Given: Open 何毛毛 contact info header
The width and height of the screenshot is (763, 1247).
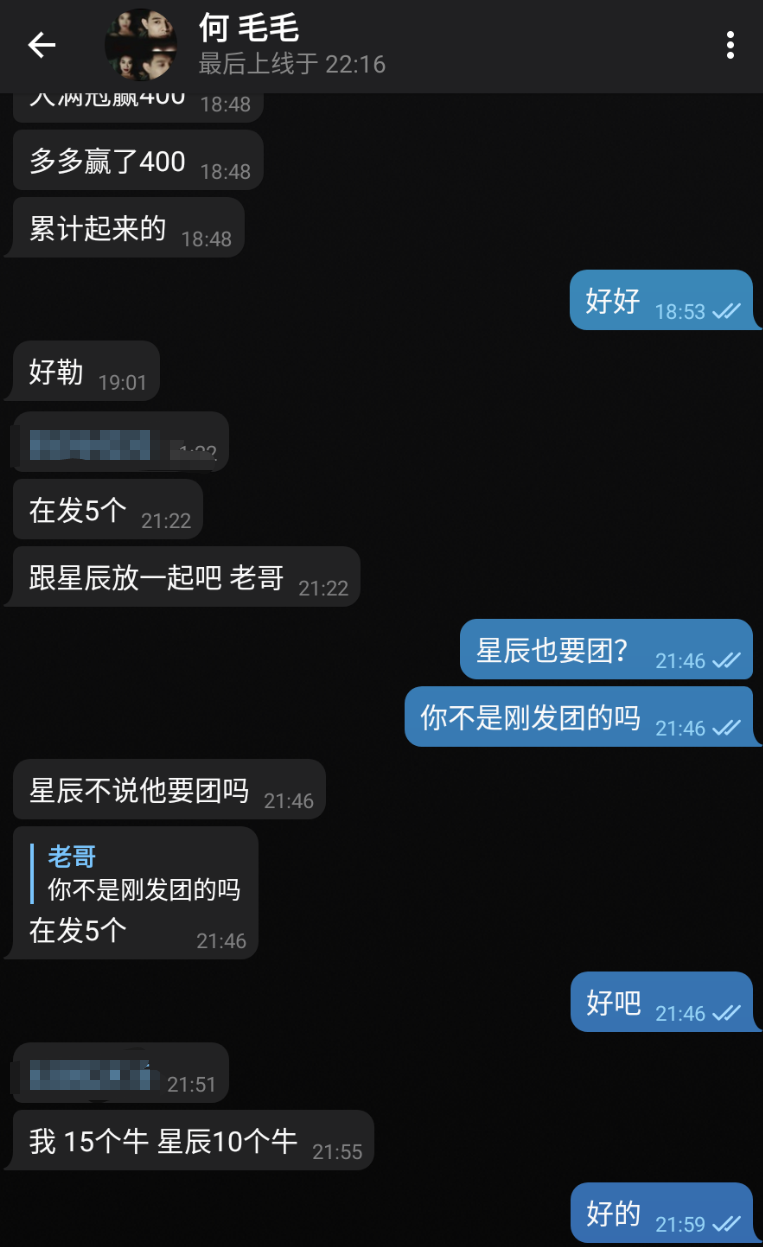Looking at the screenshot, I should [291, 46].
